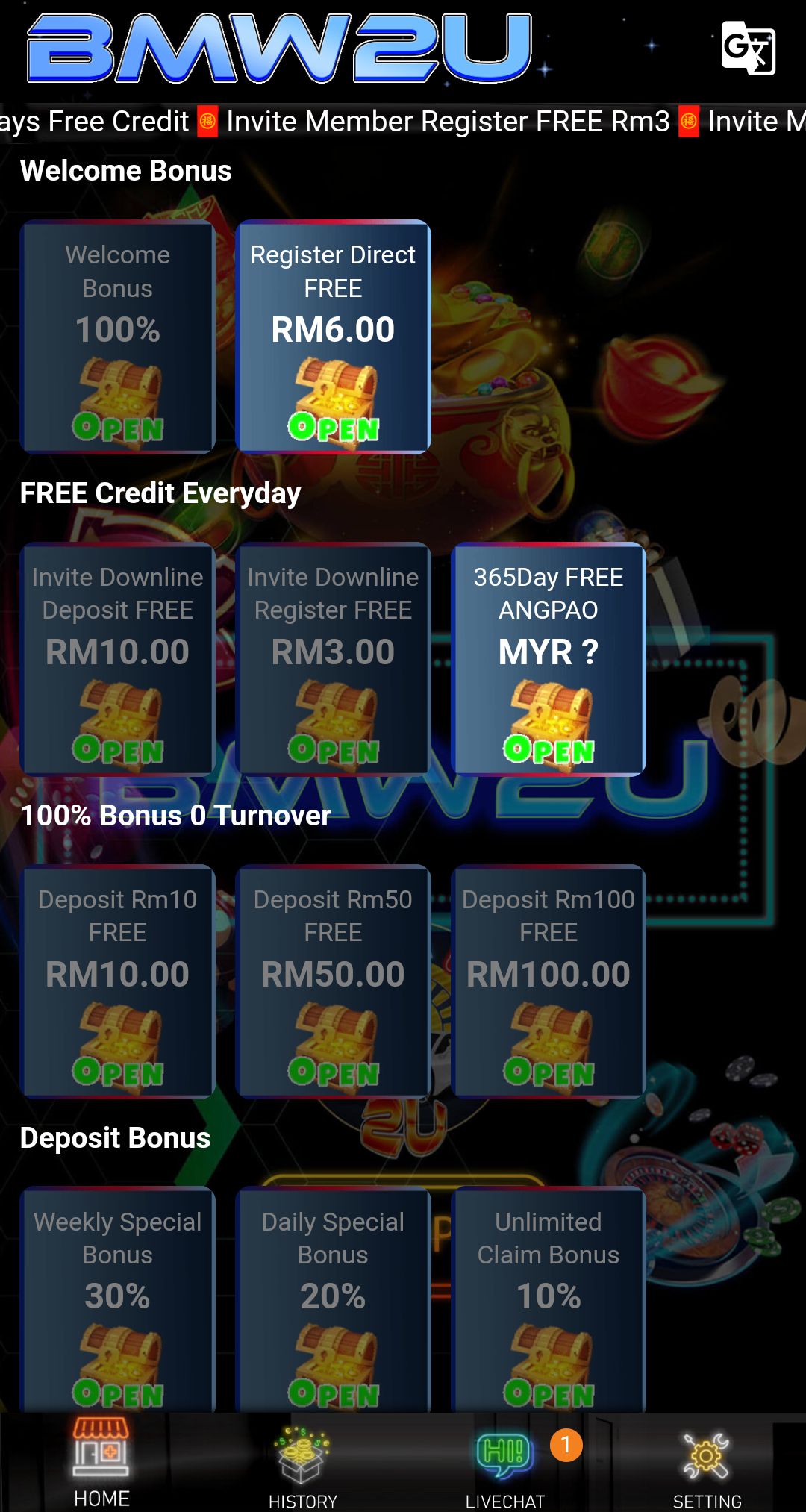Choose Deposit Rm50 FREE RM50.00 bonus
The width and height of the screenshot is (806, 1512).
(x=333, y=981)
